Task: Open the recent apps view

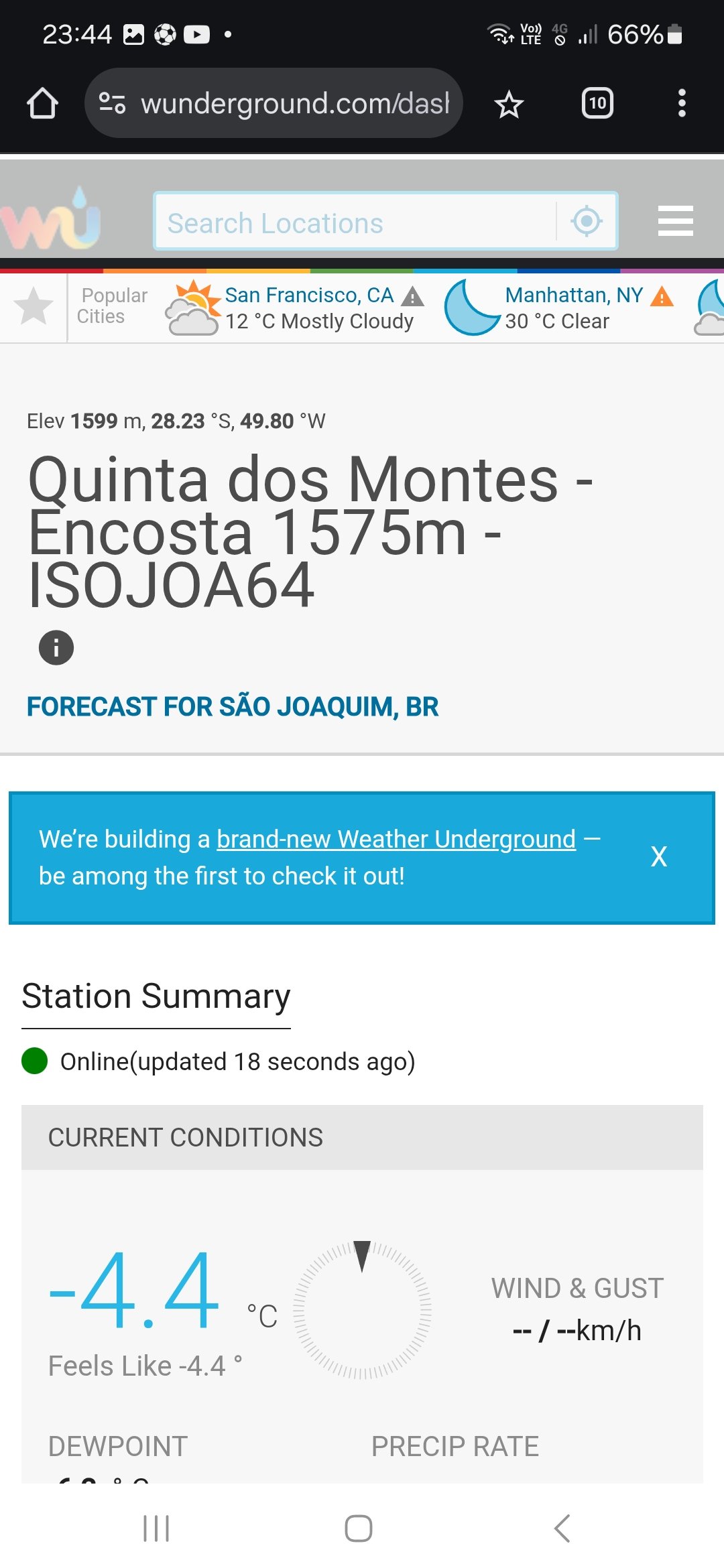Action: [x=156, y=1528]
